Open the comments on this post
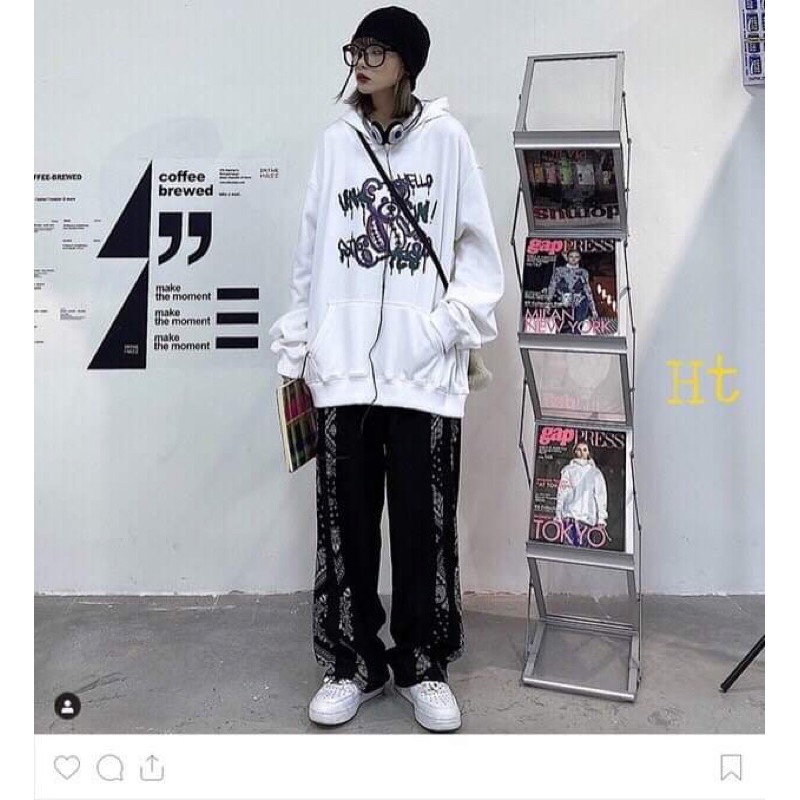800x800 pixels. pyautogui.click(x=110, y=767)
